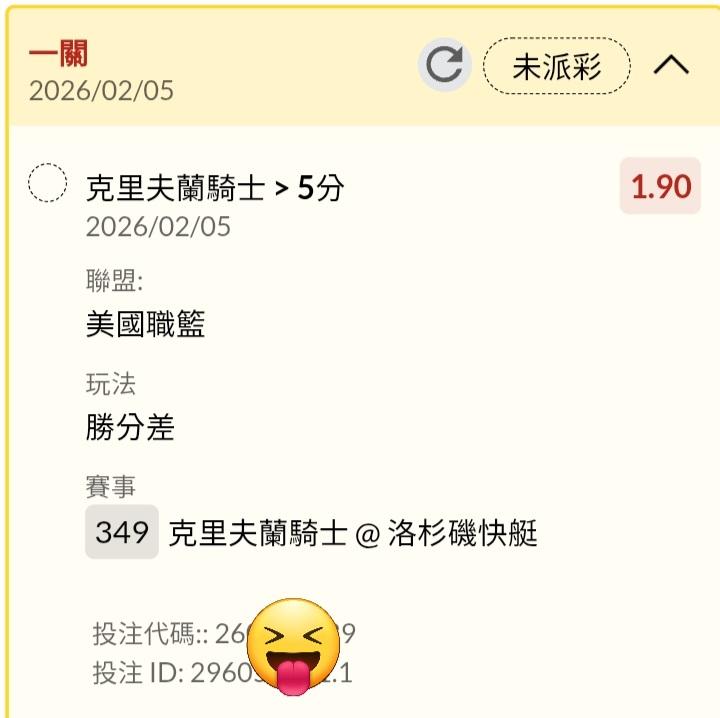Refresh the 一關 bet slip status
Image resolution: width=720 pixels, height=718 pixels.
444,66
